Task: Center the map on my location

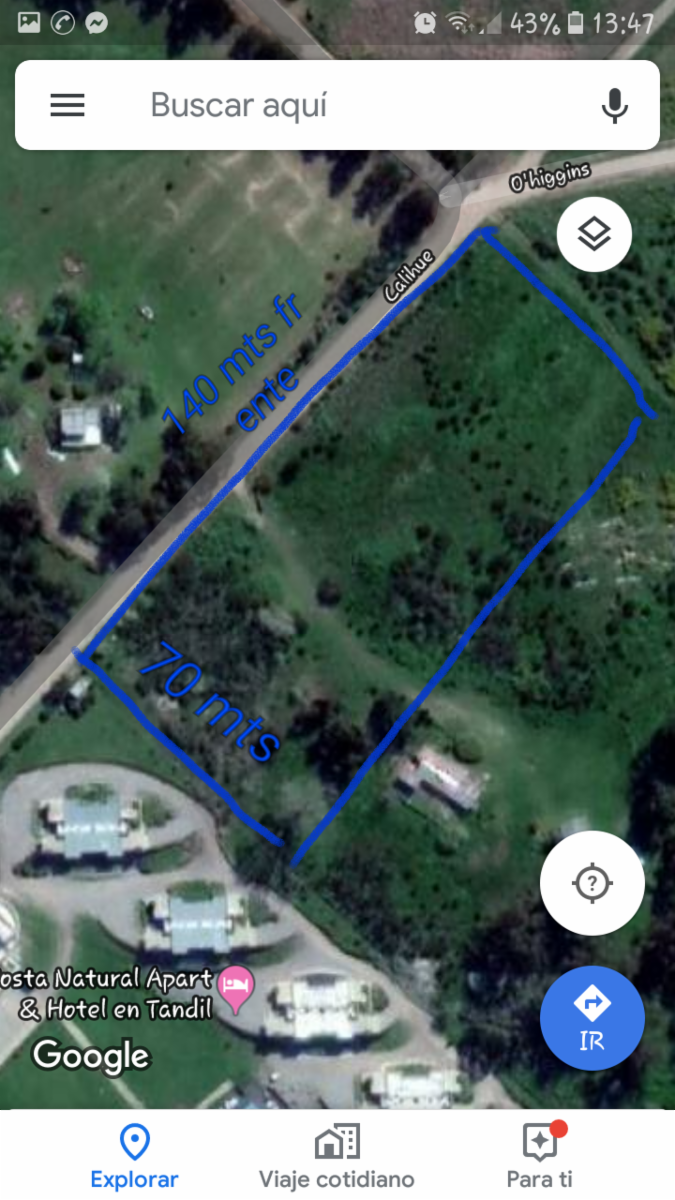Action: click(x=592, y=883)
